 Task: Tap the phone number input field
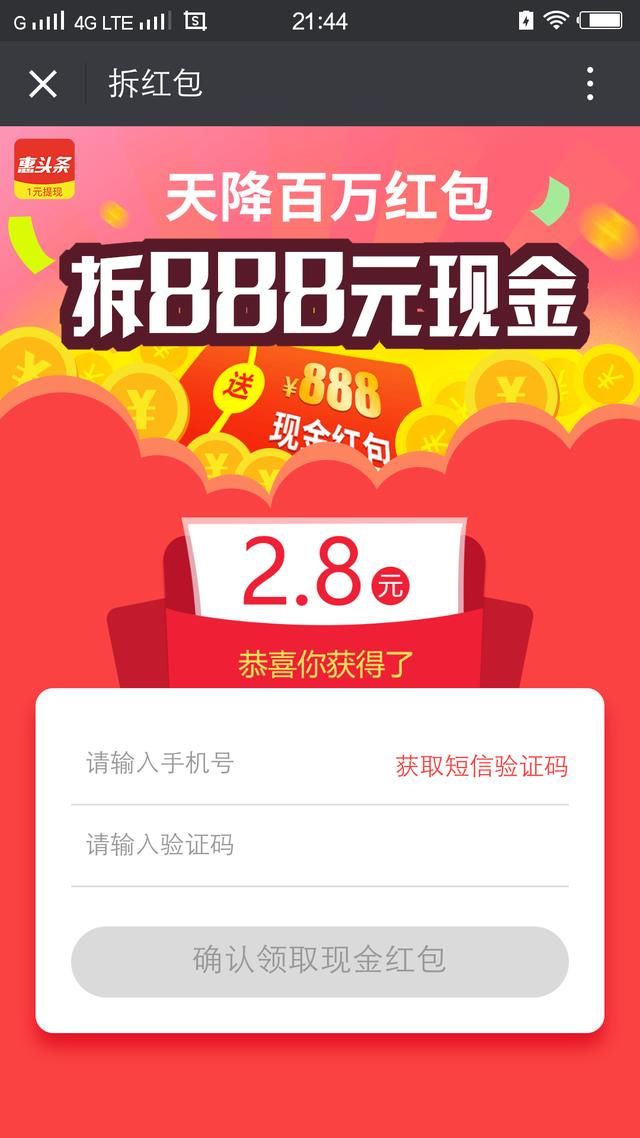point(230,764)
